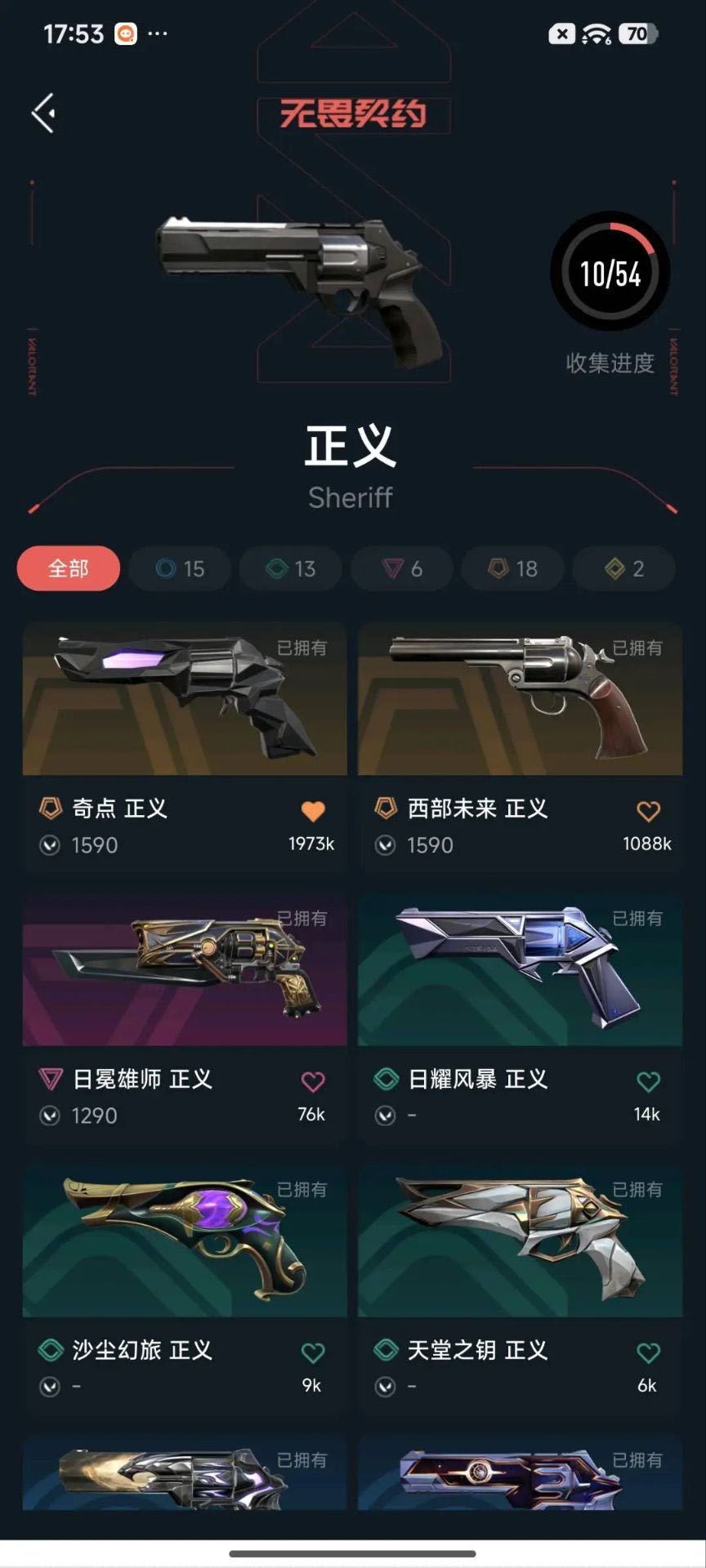The image size is (706, 1568).
Task: Go back with the top-left arrow
Action: tap(44, 113)
